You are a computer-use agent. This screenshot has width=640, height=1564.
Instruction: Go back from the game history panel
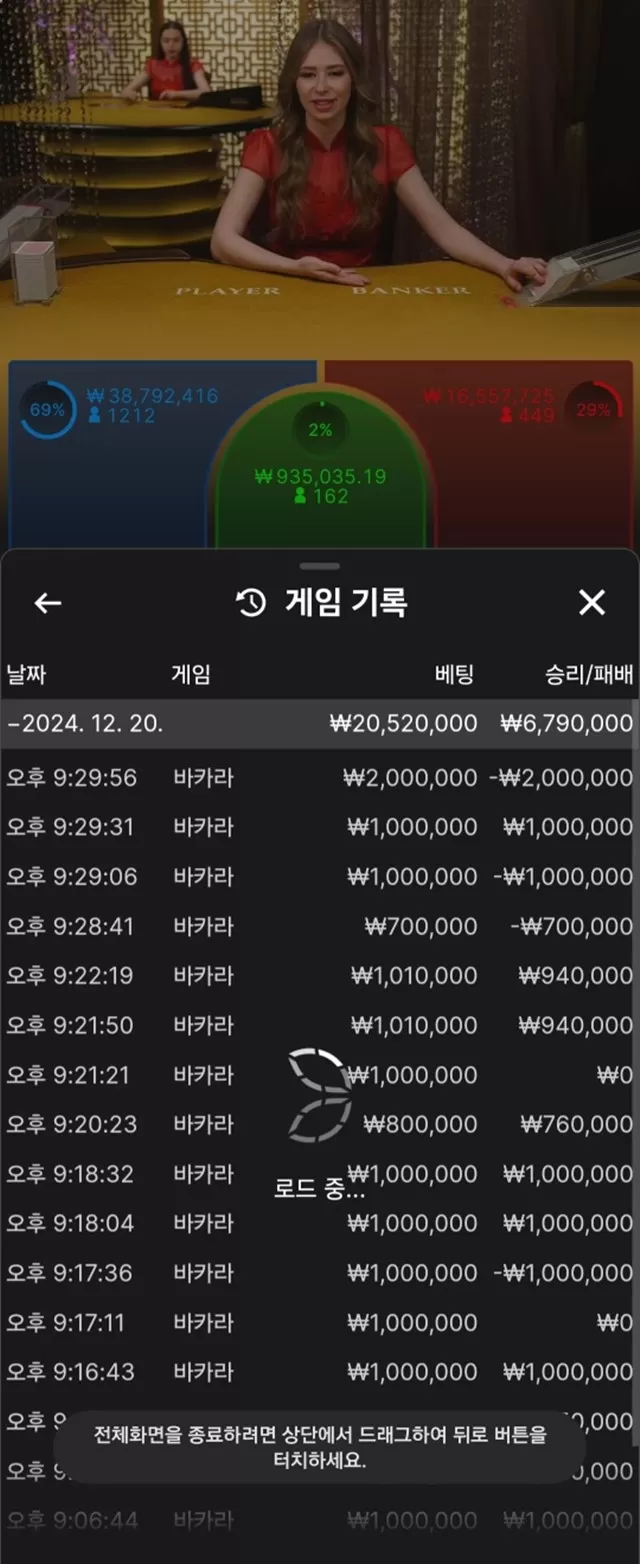click(48, 602)
